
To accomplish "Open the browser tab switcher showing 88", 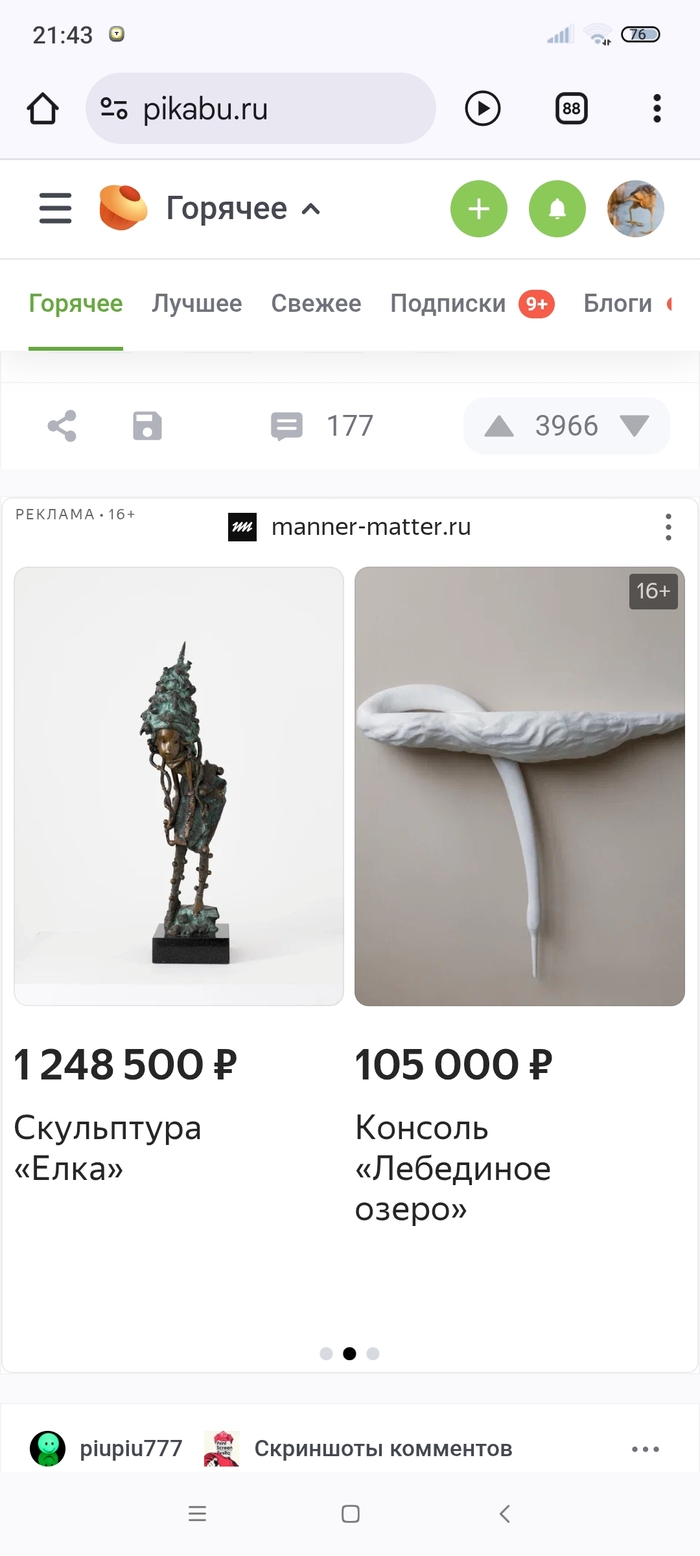I will tap(571, 108).
